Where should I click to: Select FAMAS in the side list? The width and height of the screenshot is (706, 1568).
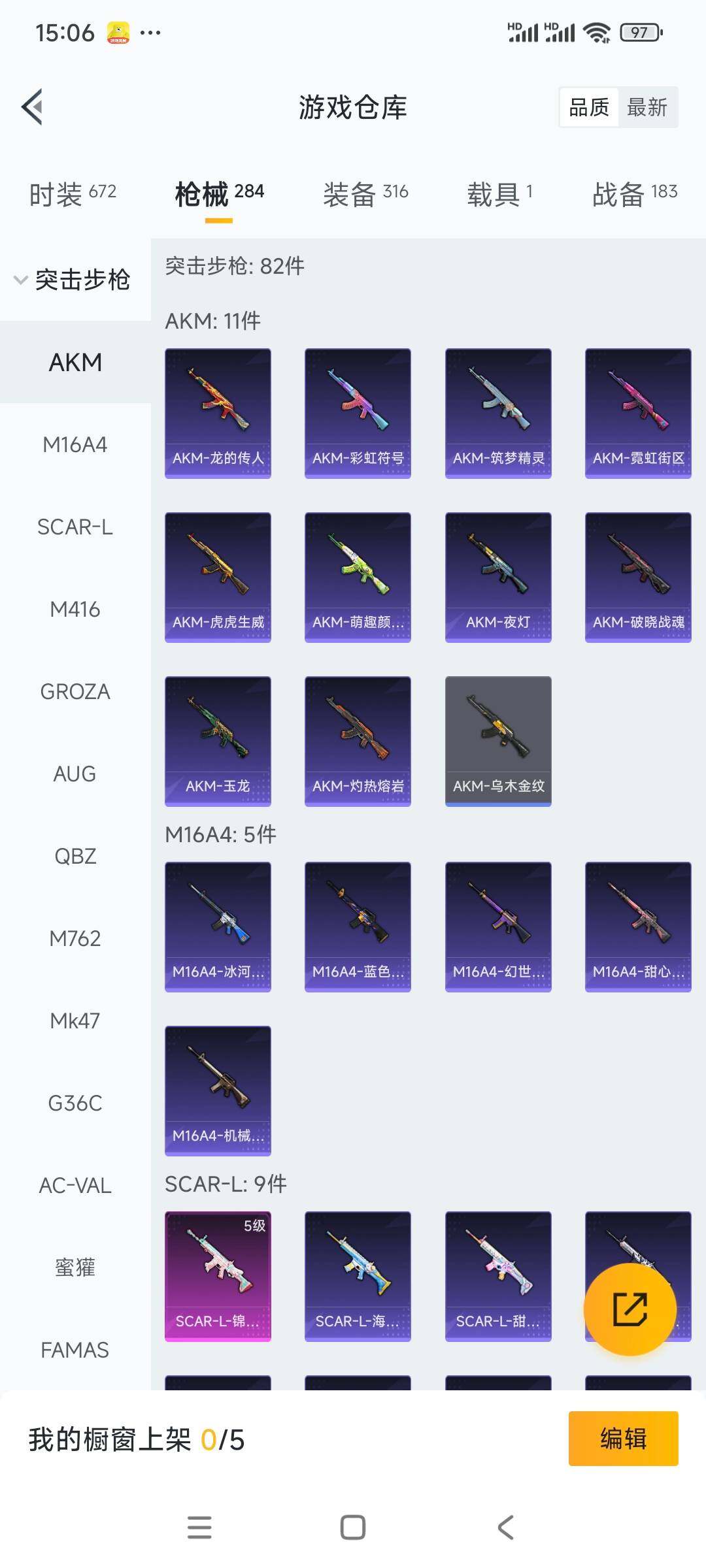pos(75,1350)
